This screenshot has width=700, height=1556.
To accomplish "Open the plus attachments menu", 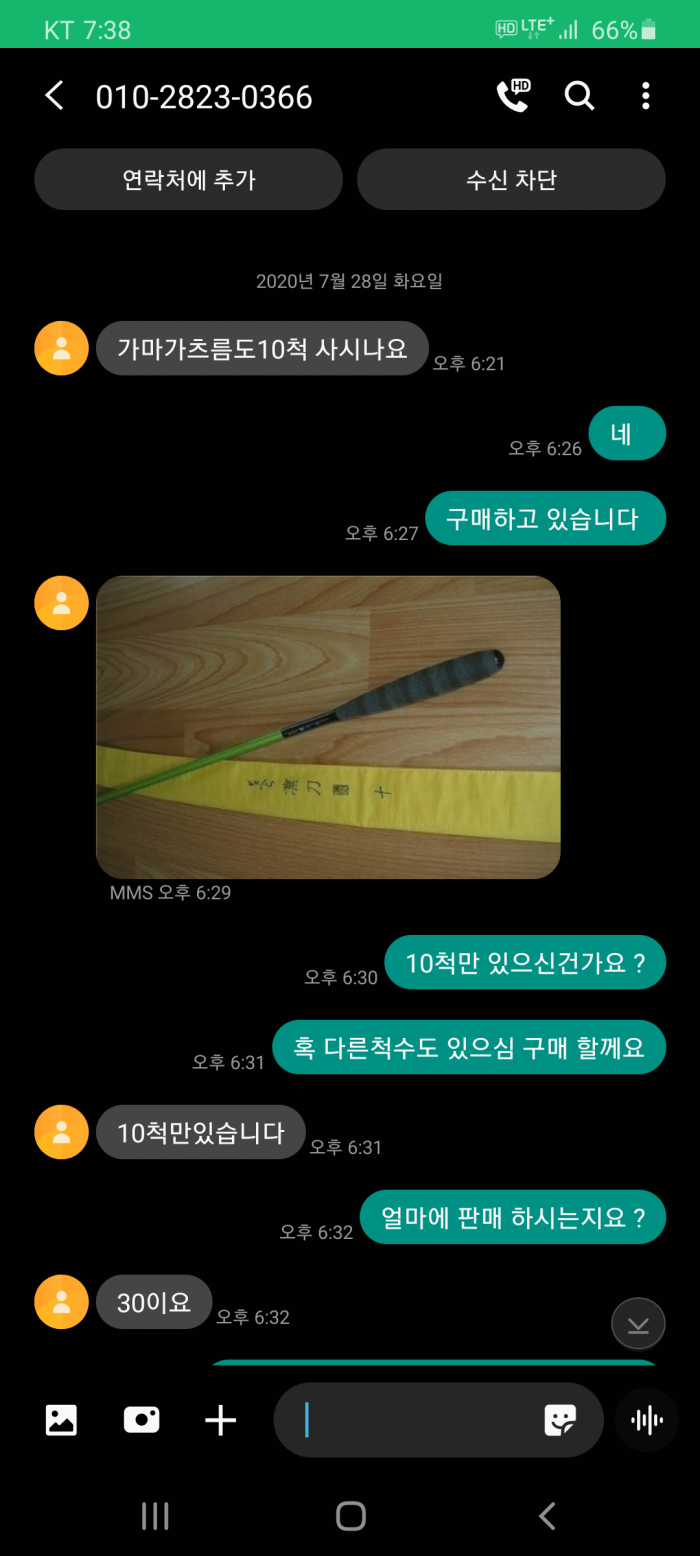I will pos(220,1420).
